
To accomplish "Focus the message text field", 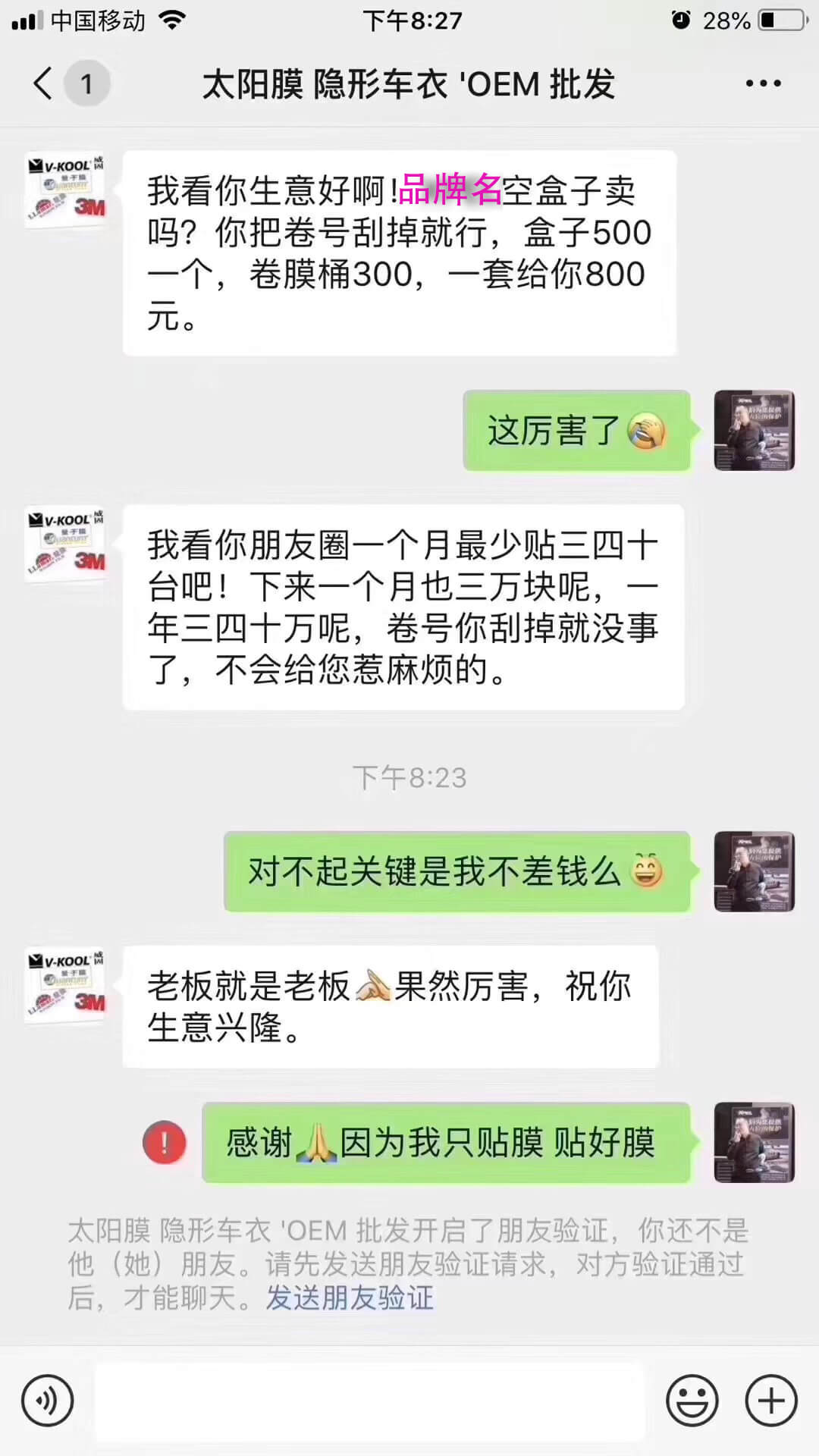I will point(369,1401).
